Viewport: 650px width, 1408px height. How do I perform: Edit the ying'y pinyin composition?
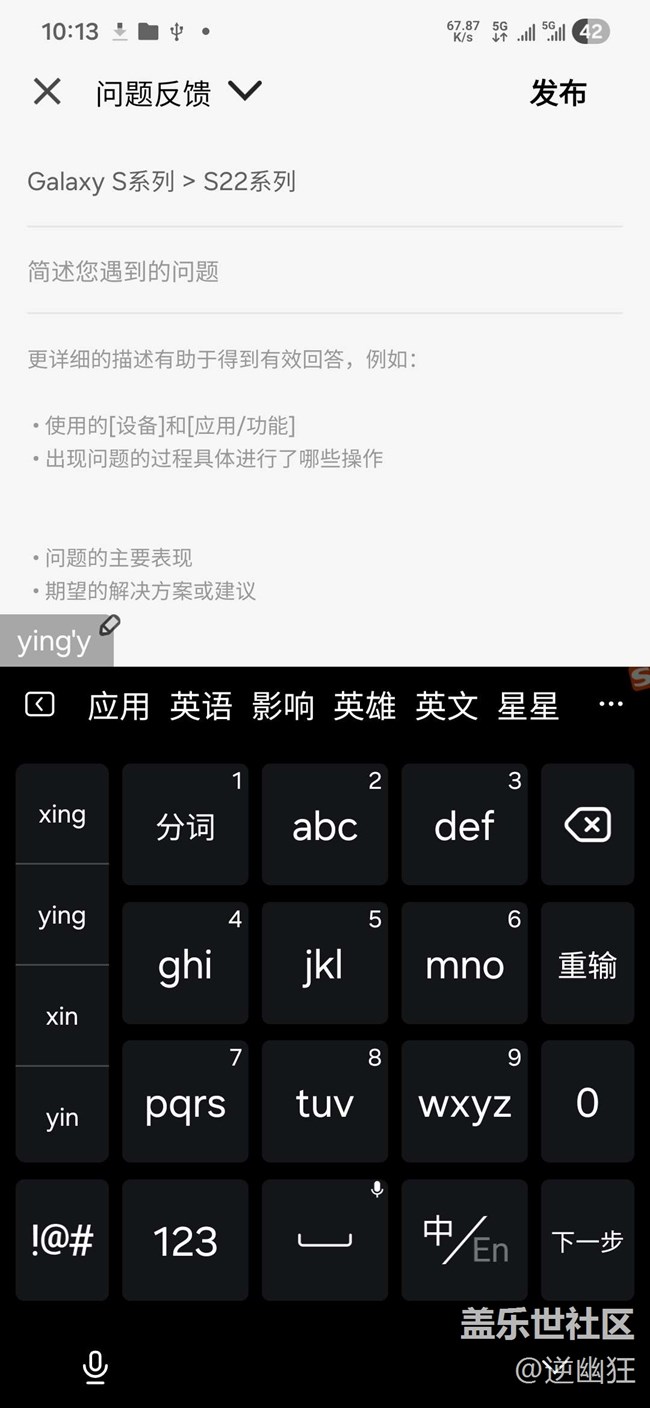point(110,626)
